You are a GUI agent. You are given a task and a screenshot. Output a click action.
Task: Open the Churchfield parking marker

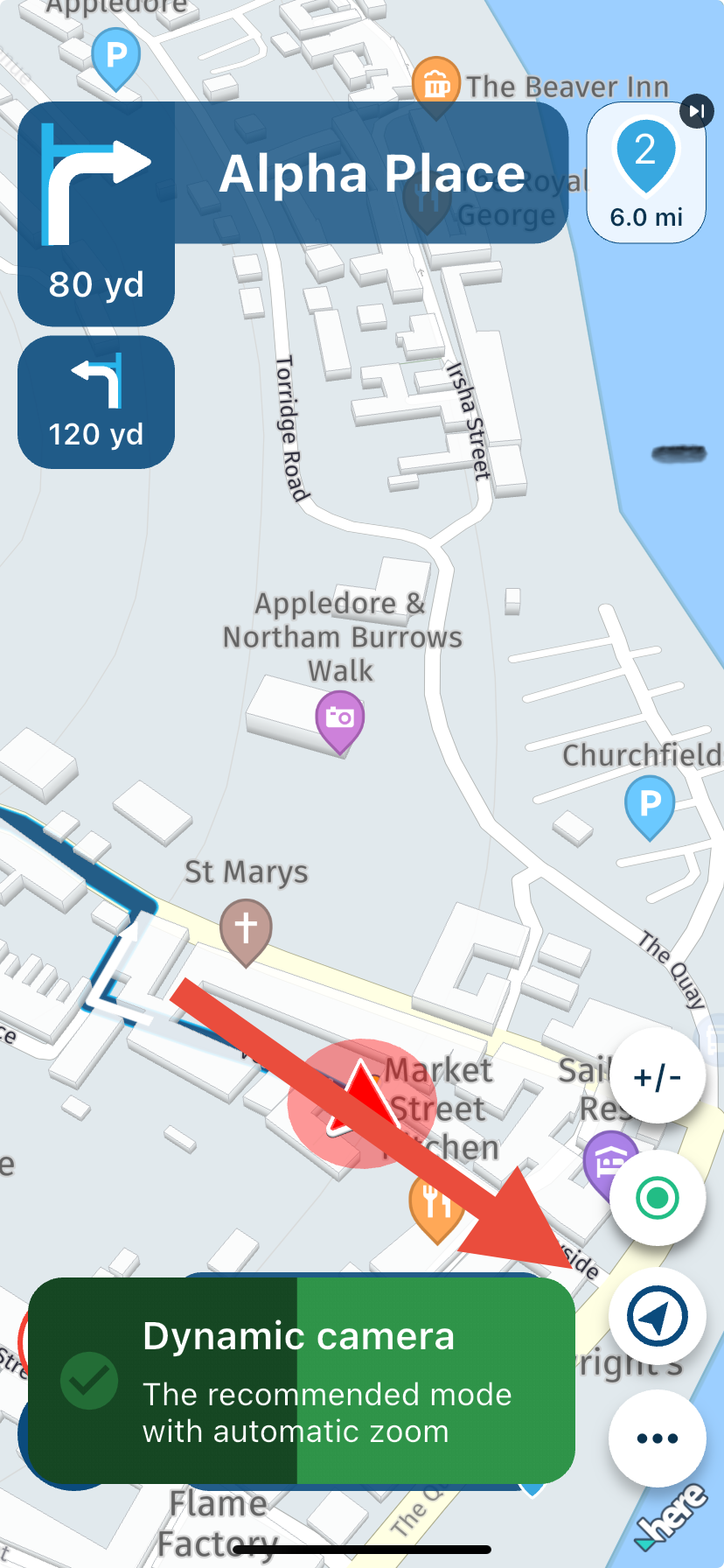click(x=650, y=804)
